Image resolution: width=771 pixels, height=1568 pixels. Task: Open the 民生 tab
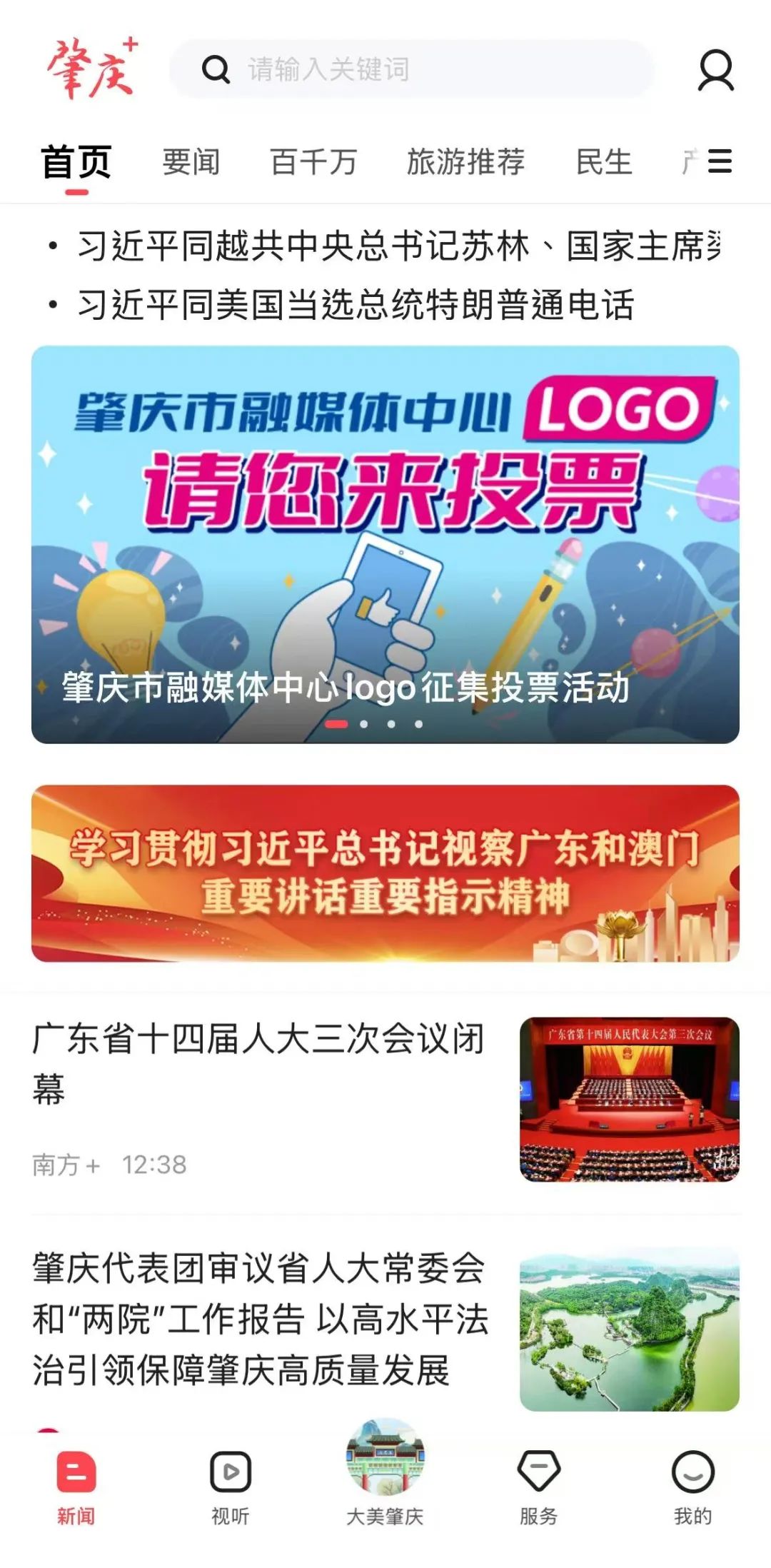604,162
